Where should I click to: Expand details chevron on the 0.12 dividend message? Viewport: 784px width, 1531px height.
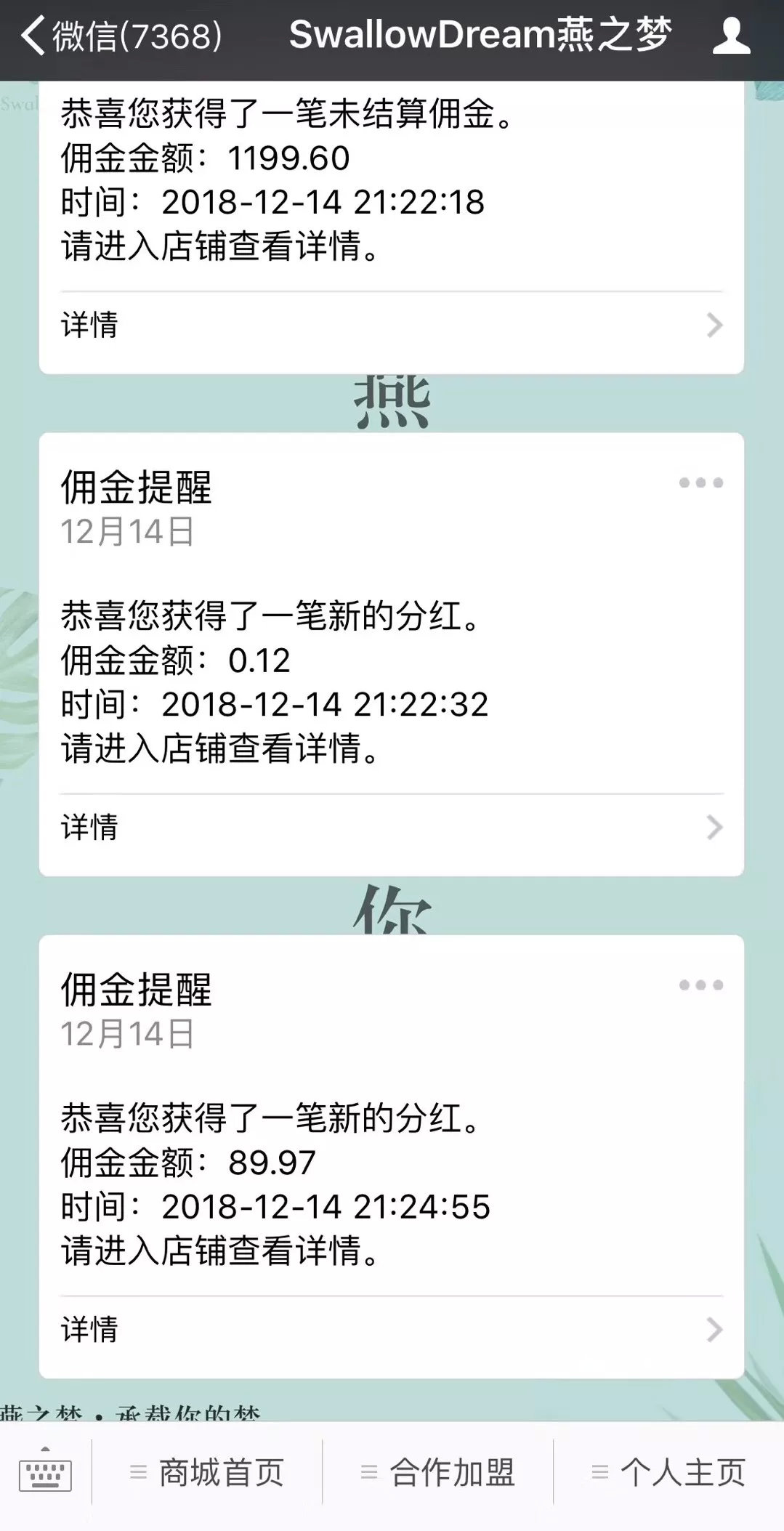coord(713,828)
